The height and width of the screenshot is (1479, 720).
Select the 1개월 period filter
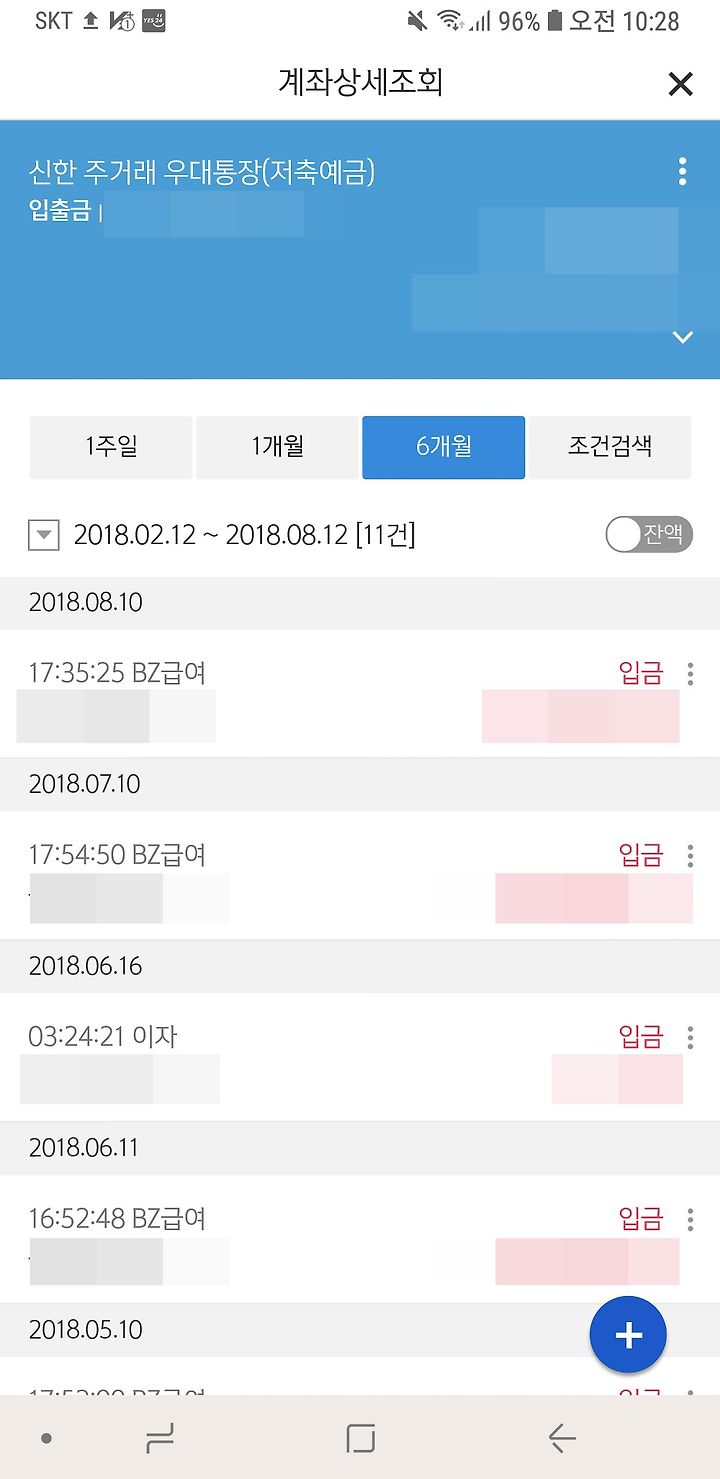coord(277,447)
